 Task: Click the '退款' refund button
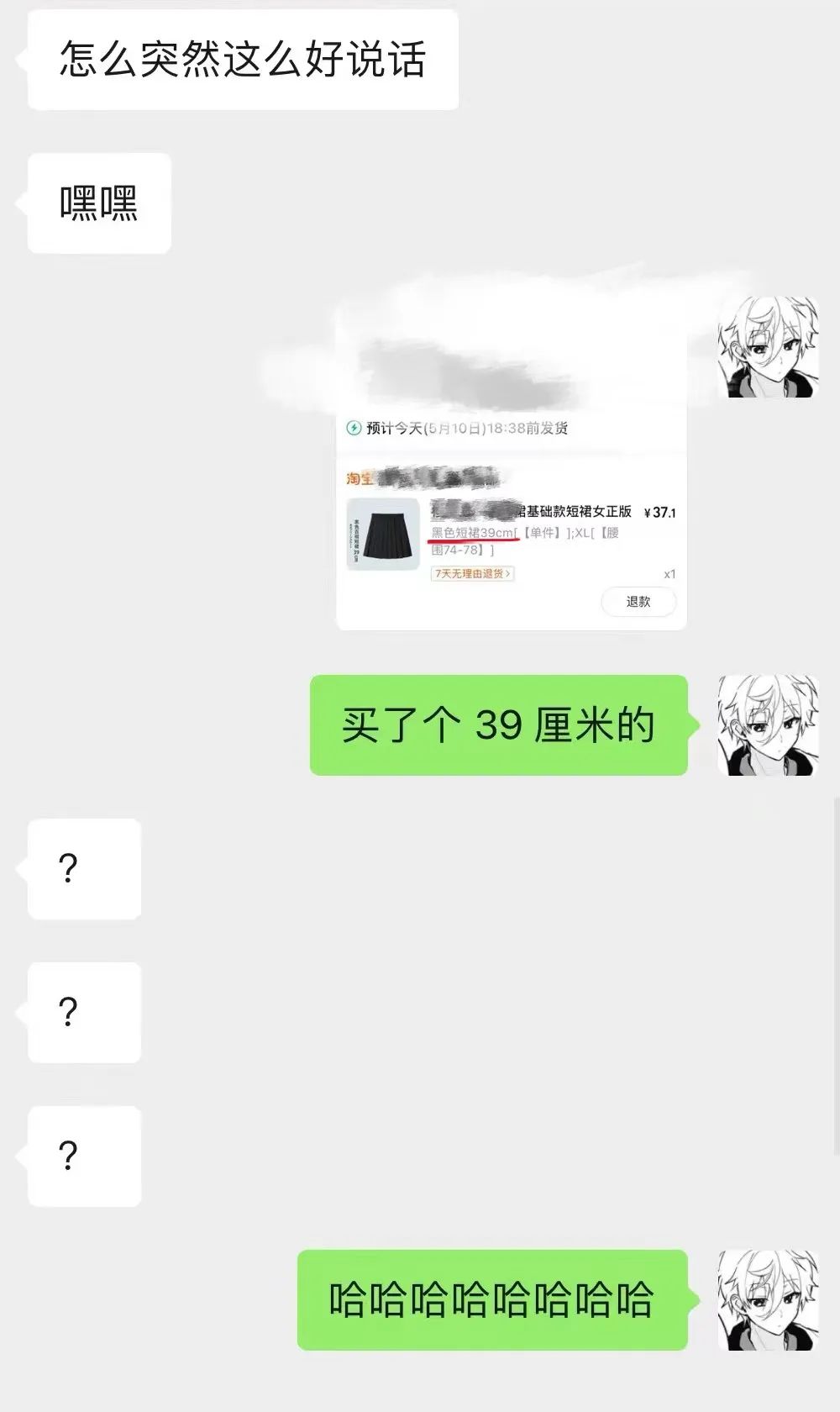click(x=638, y=602)
